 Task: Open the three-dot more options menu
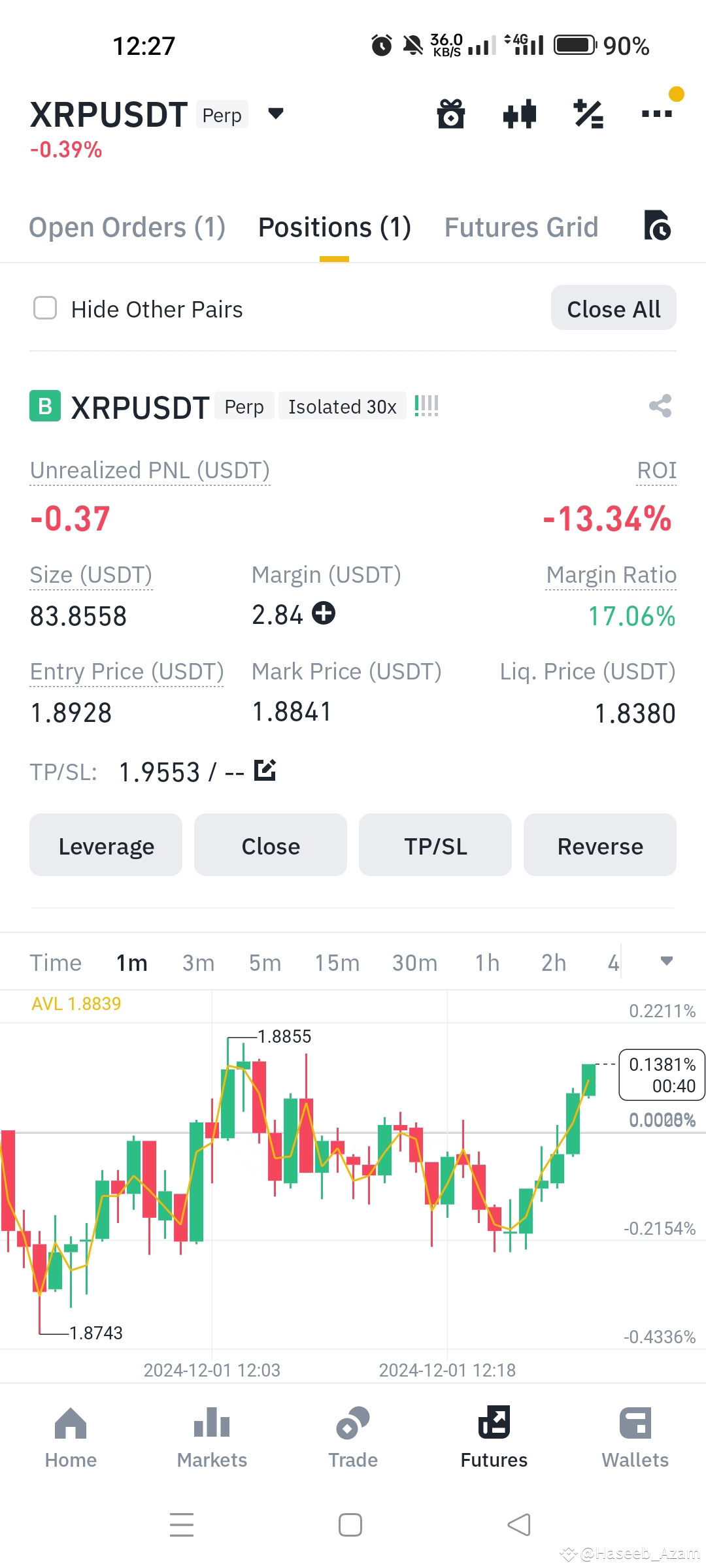pos(656,113)
